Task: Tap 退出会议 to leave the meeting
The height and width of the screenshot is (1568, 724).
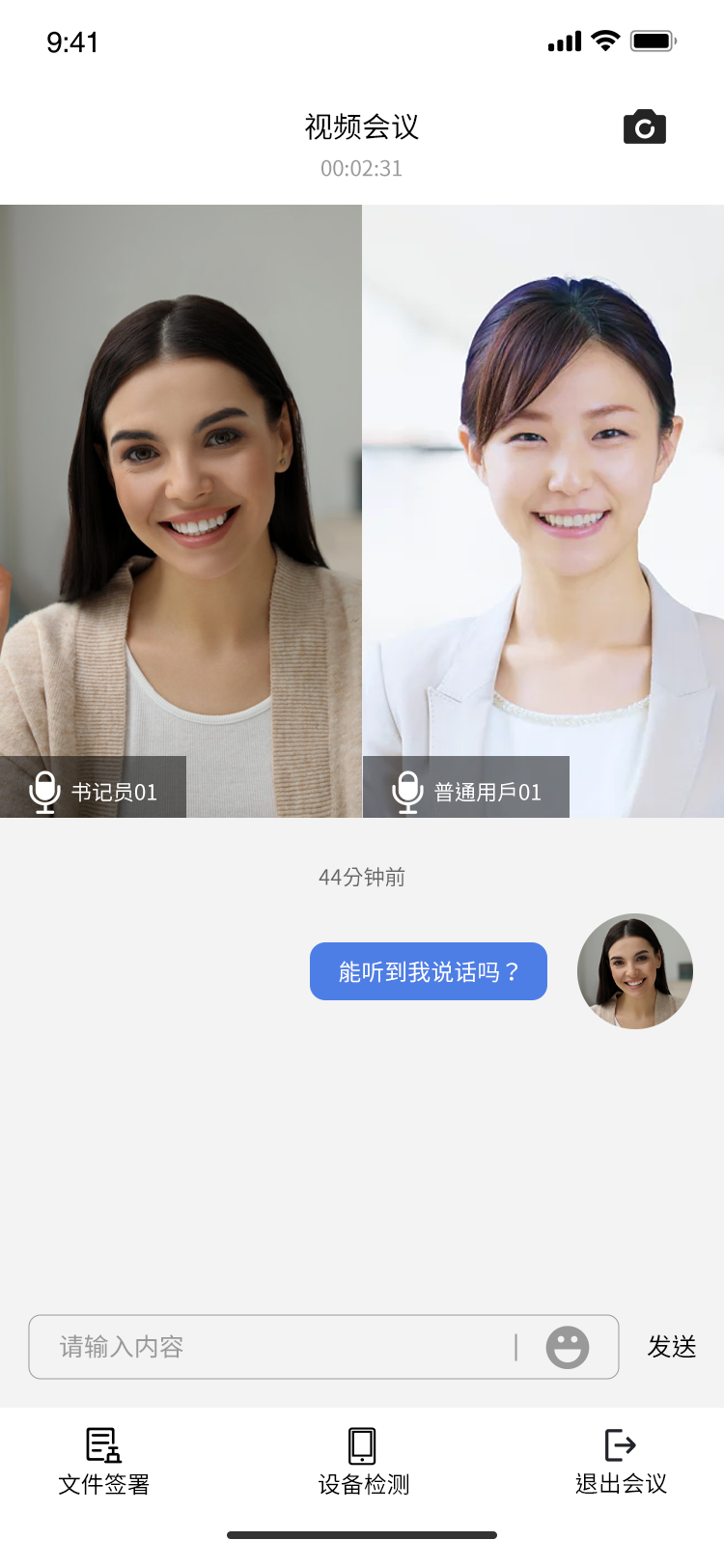Action: click(621, 1463)
